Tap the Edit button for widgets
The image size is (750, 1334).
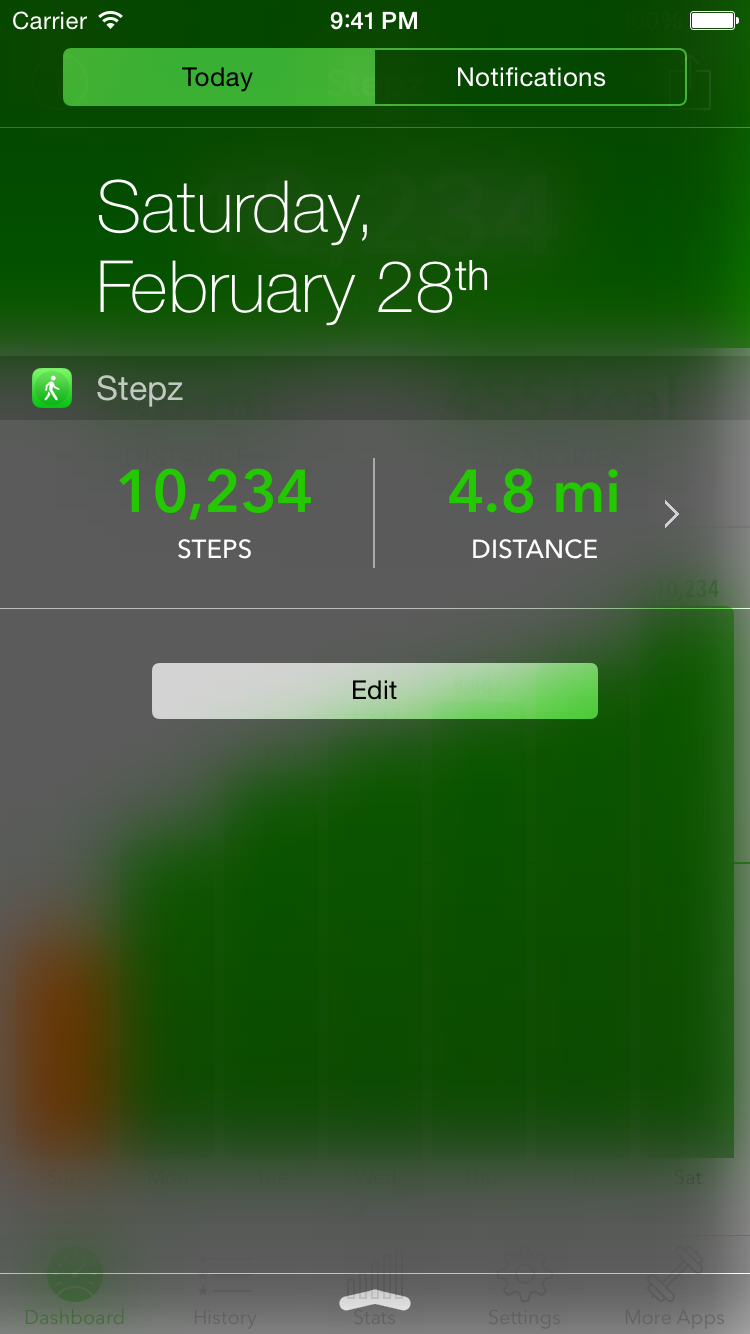(374, 690)
